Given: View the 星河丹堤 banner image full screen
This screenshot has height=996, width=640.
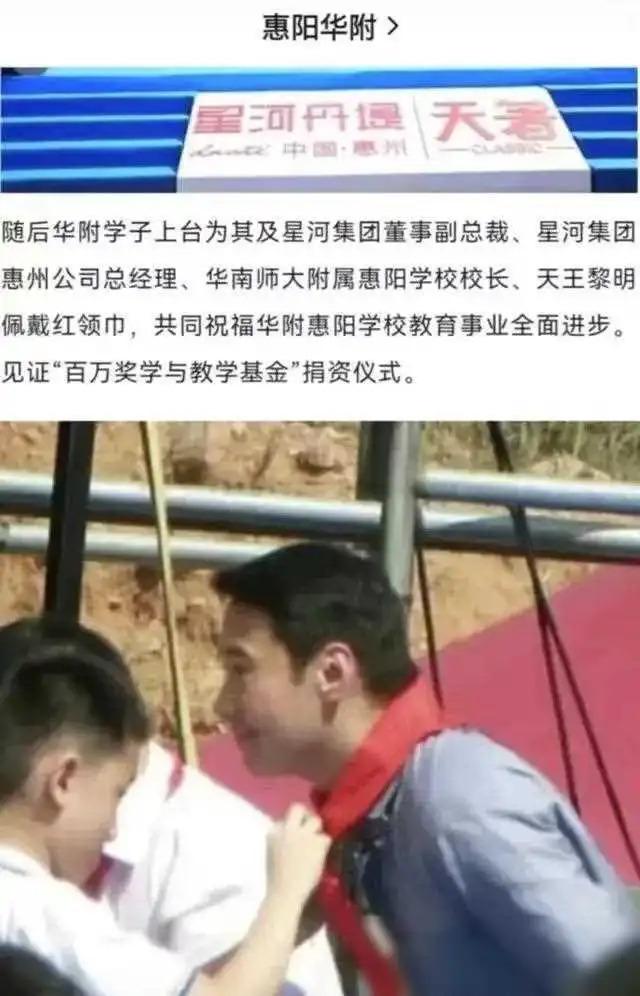Looking at the screenshot, I should point(320,130).
